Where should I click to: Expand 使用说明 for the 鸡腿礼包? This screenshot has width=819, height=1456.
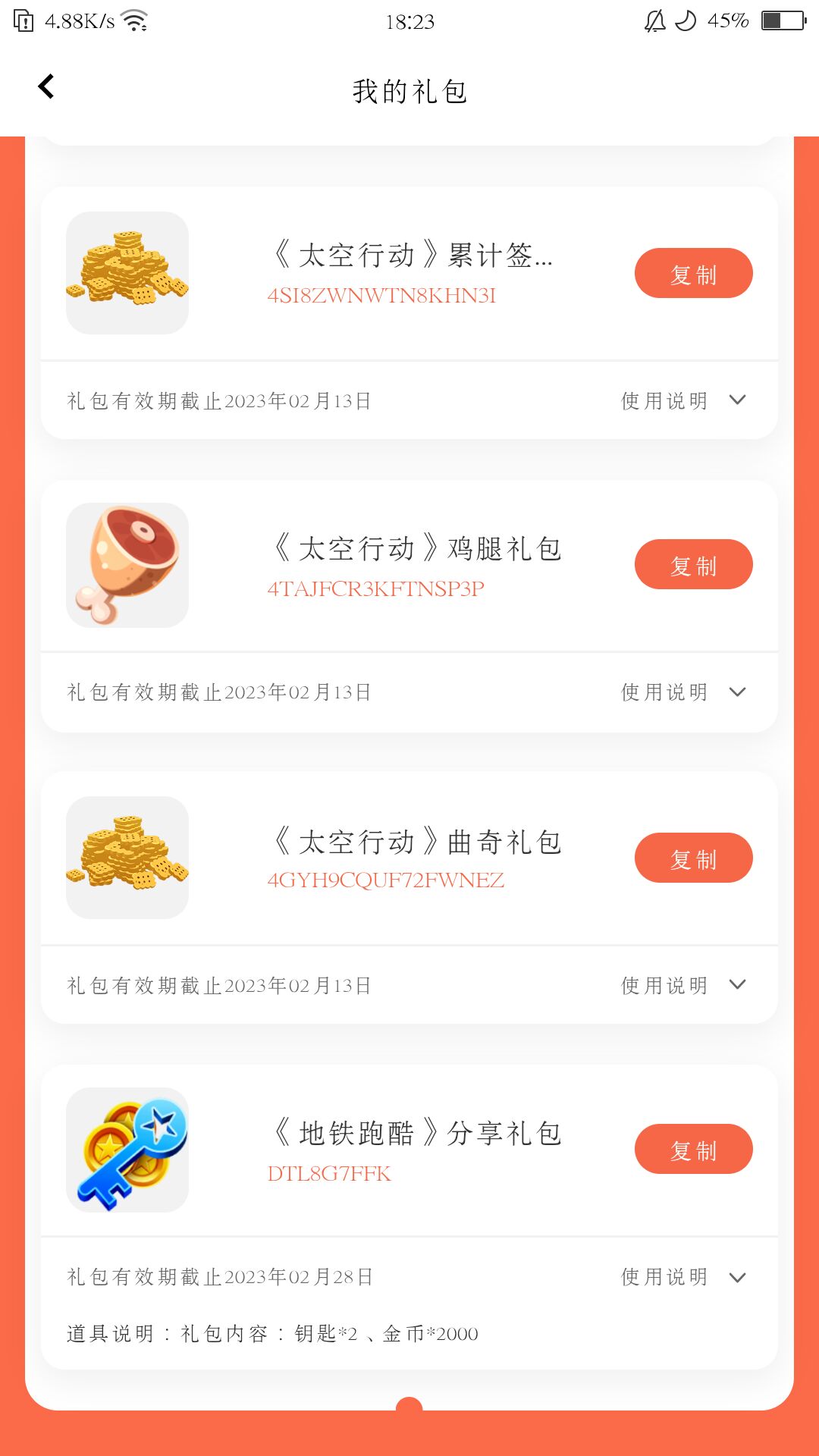tap(683, 692)
